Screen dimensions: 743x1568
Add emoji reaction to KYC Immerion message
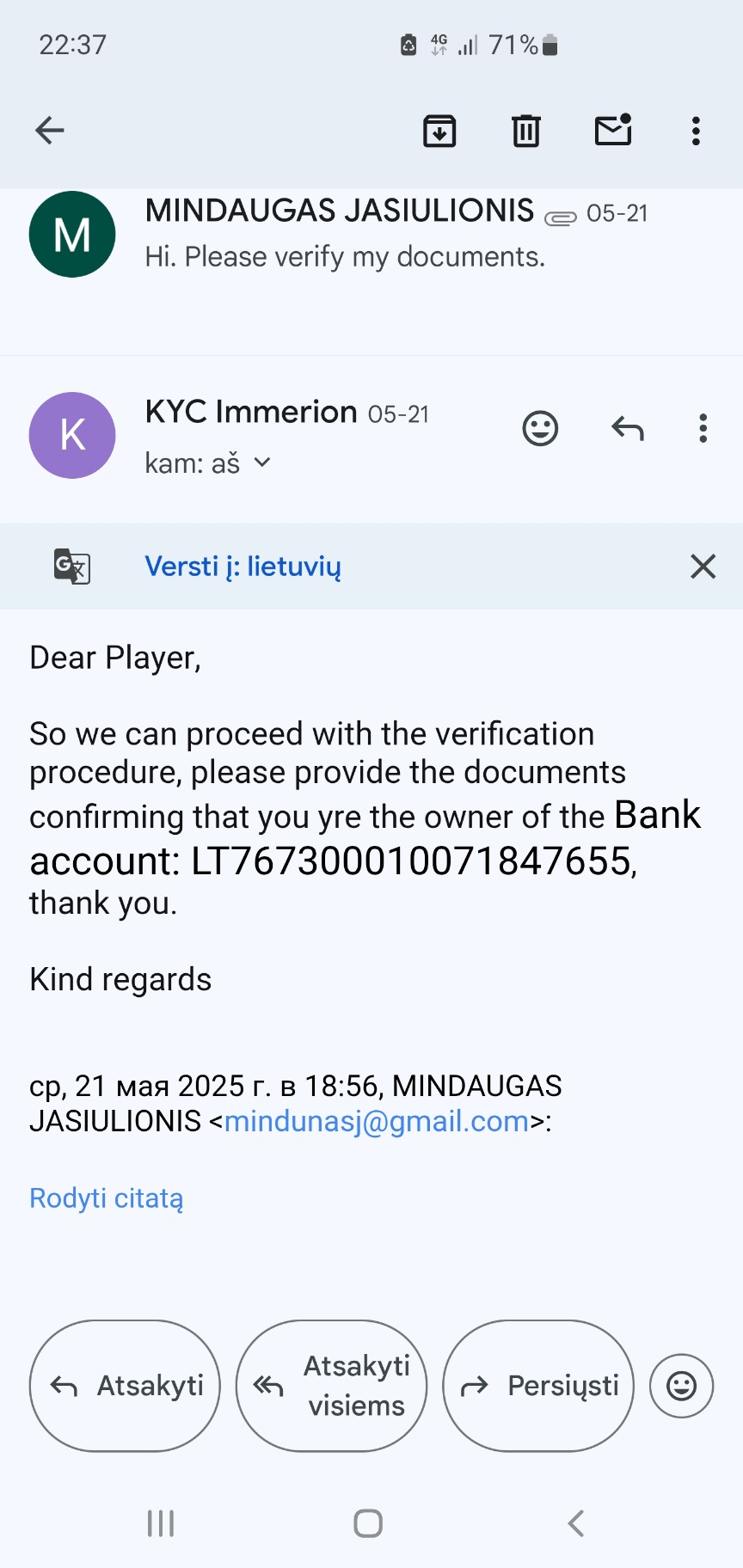[x=540, y=428]
